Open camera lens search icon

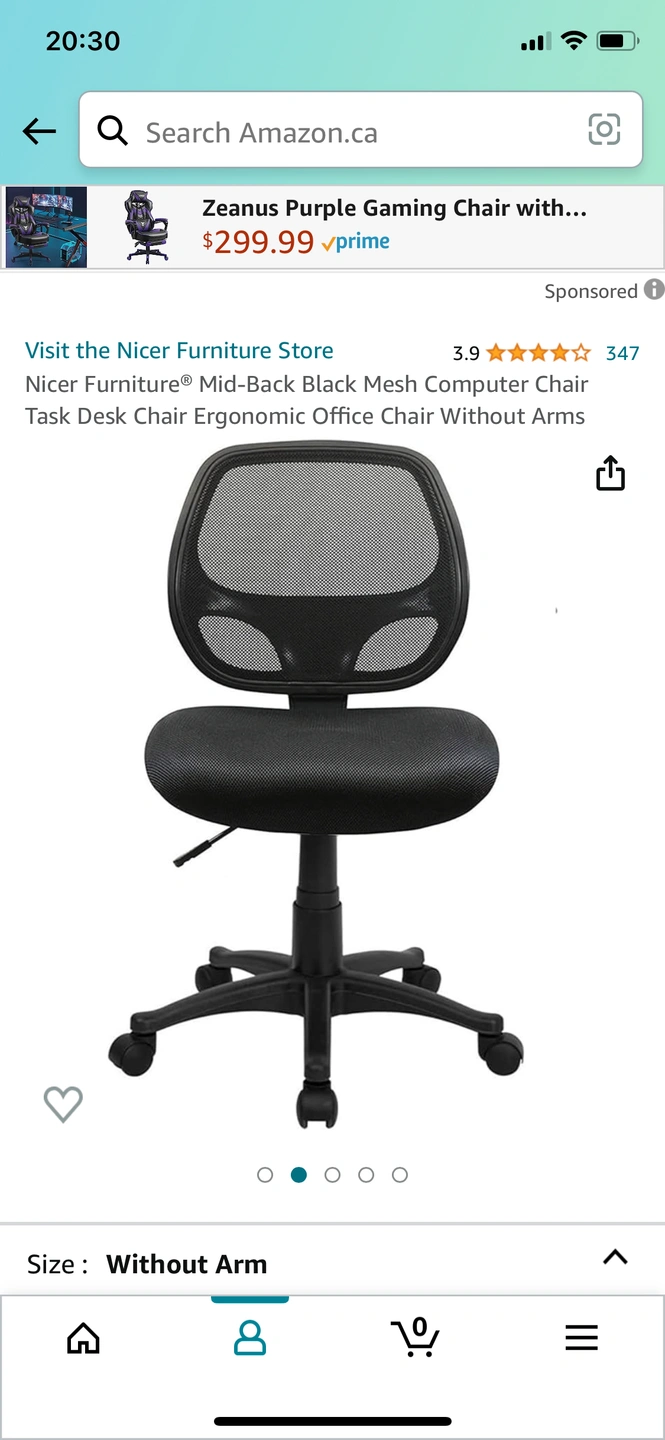point(604,130)
